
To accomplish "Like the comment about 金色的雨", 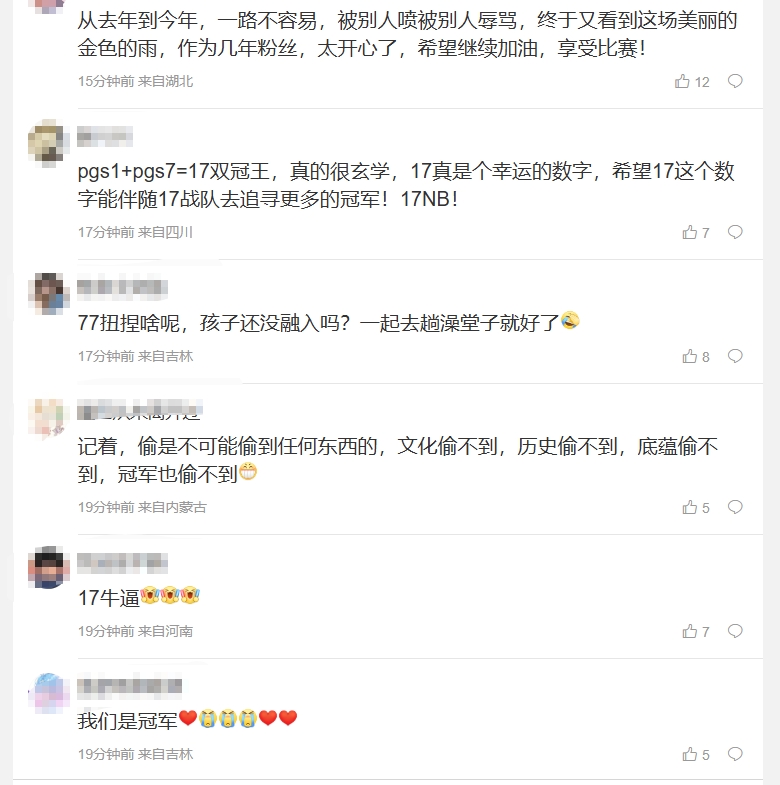I will click(x=683, y=81).
